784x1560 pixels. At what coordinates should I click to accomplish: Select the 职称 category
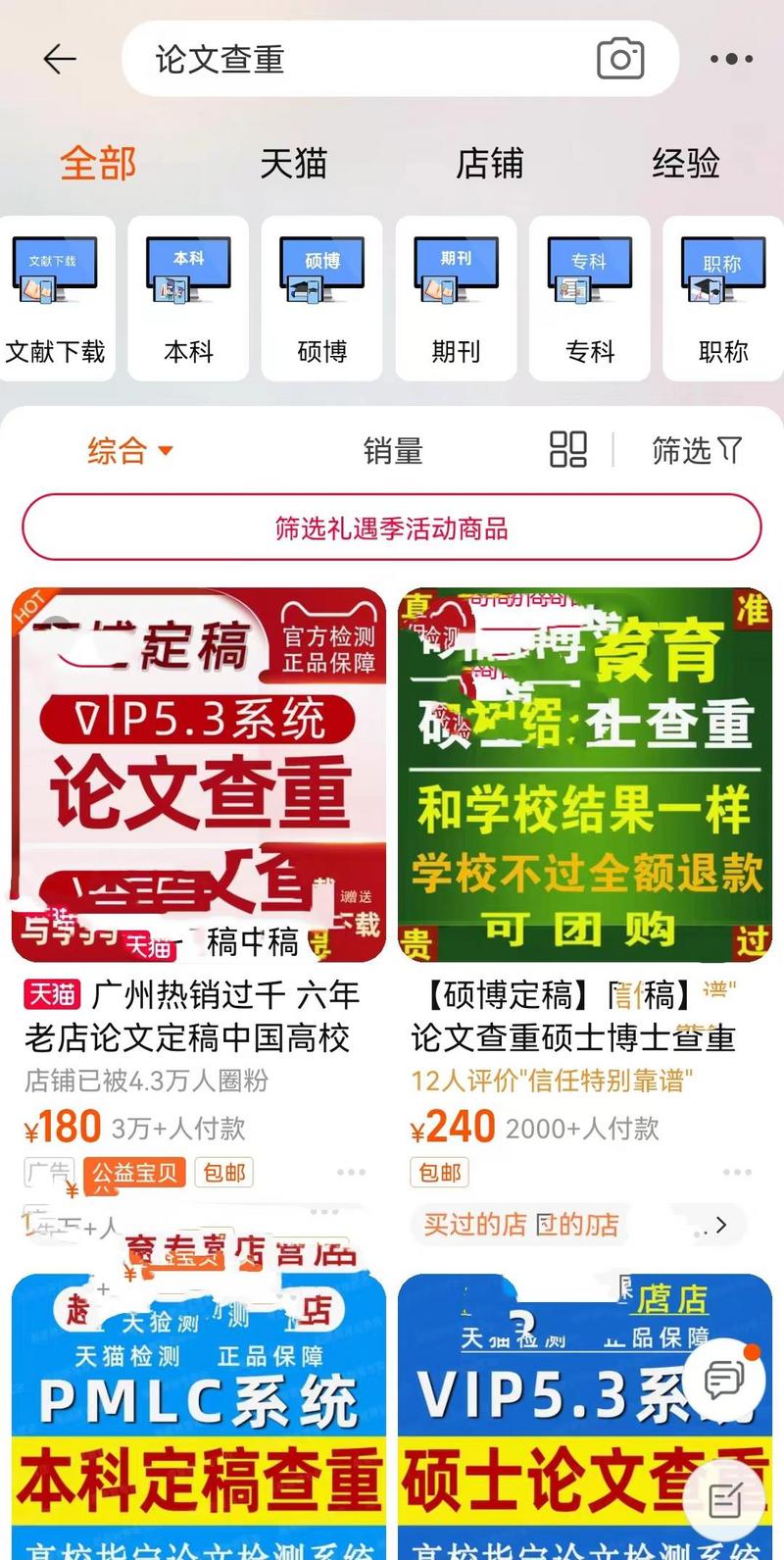pyautogui.click(x=722, y=298)
